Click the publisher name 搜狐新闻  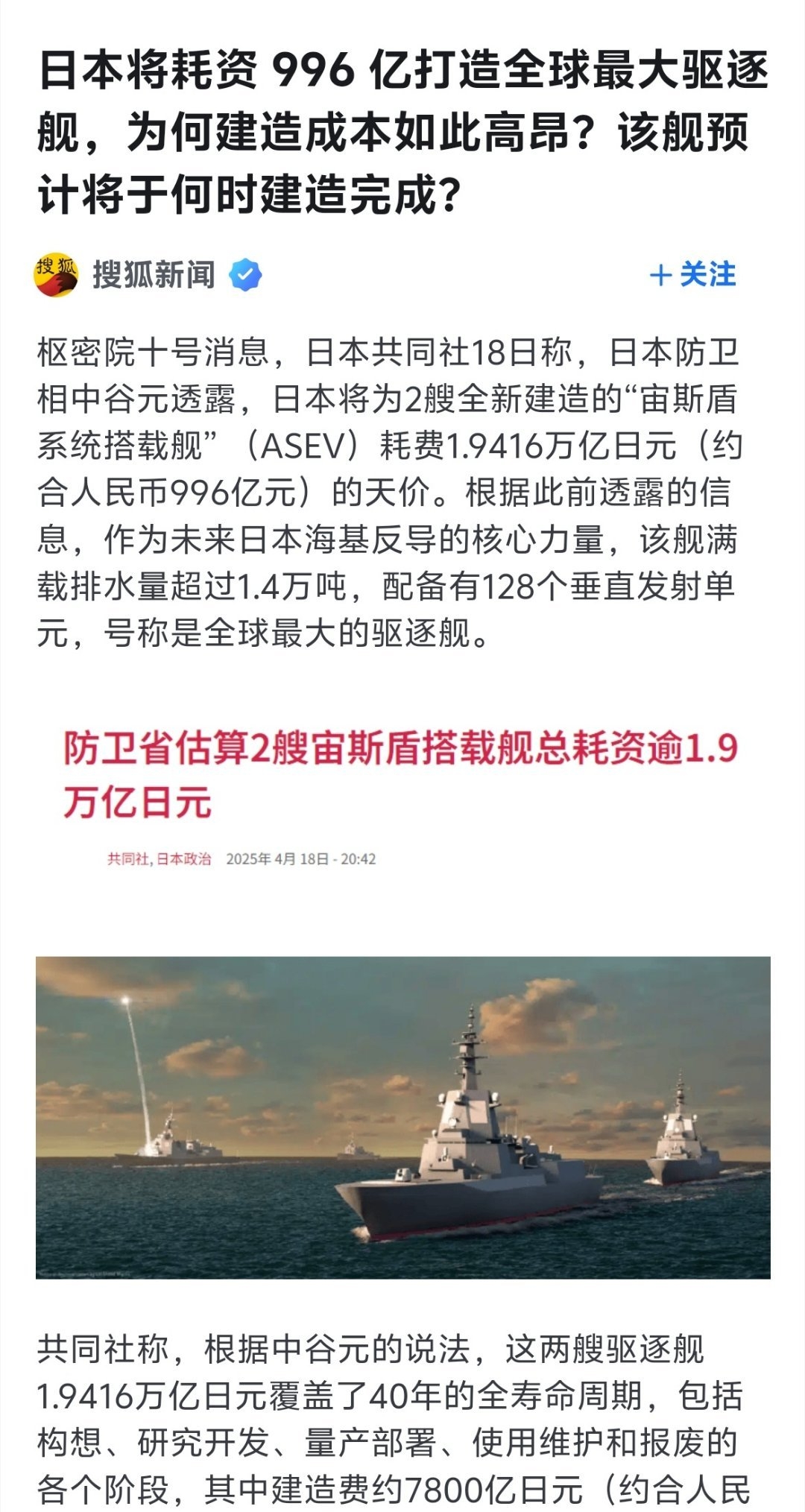(153, 274)
